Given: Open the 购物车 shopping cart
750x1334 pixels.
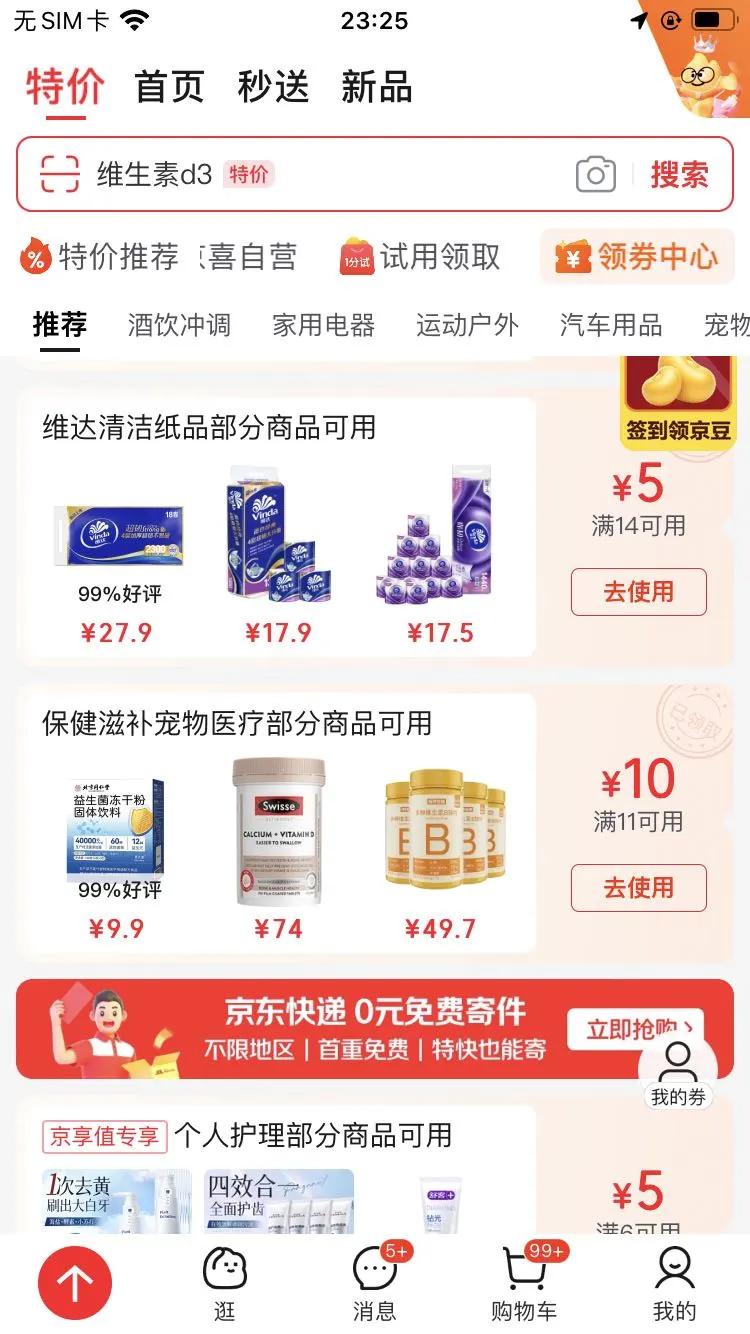Looking at the screenshot, I should pos(524,1282).
